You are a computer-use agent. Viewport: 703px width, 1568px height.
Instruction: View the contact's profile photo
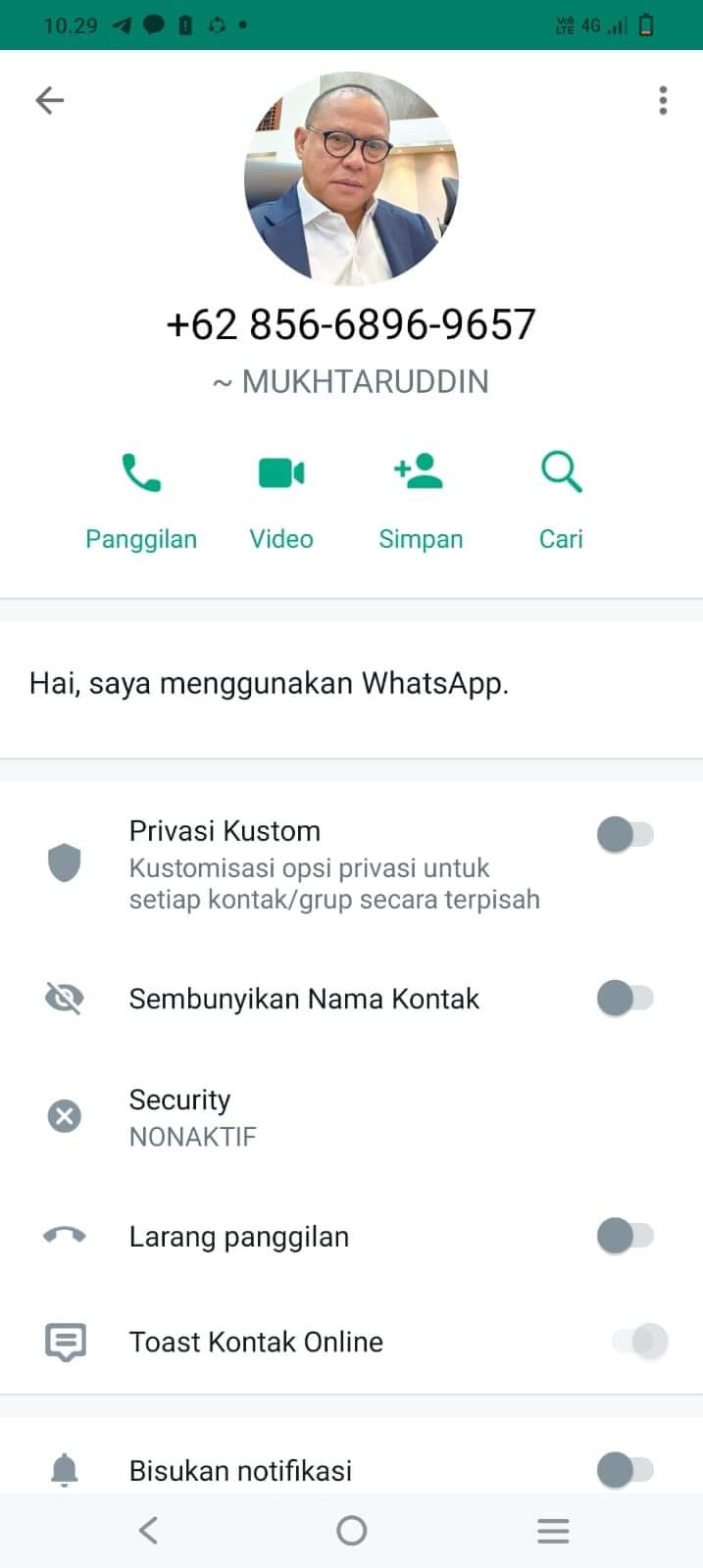[x=351, y=179]
